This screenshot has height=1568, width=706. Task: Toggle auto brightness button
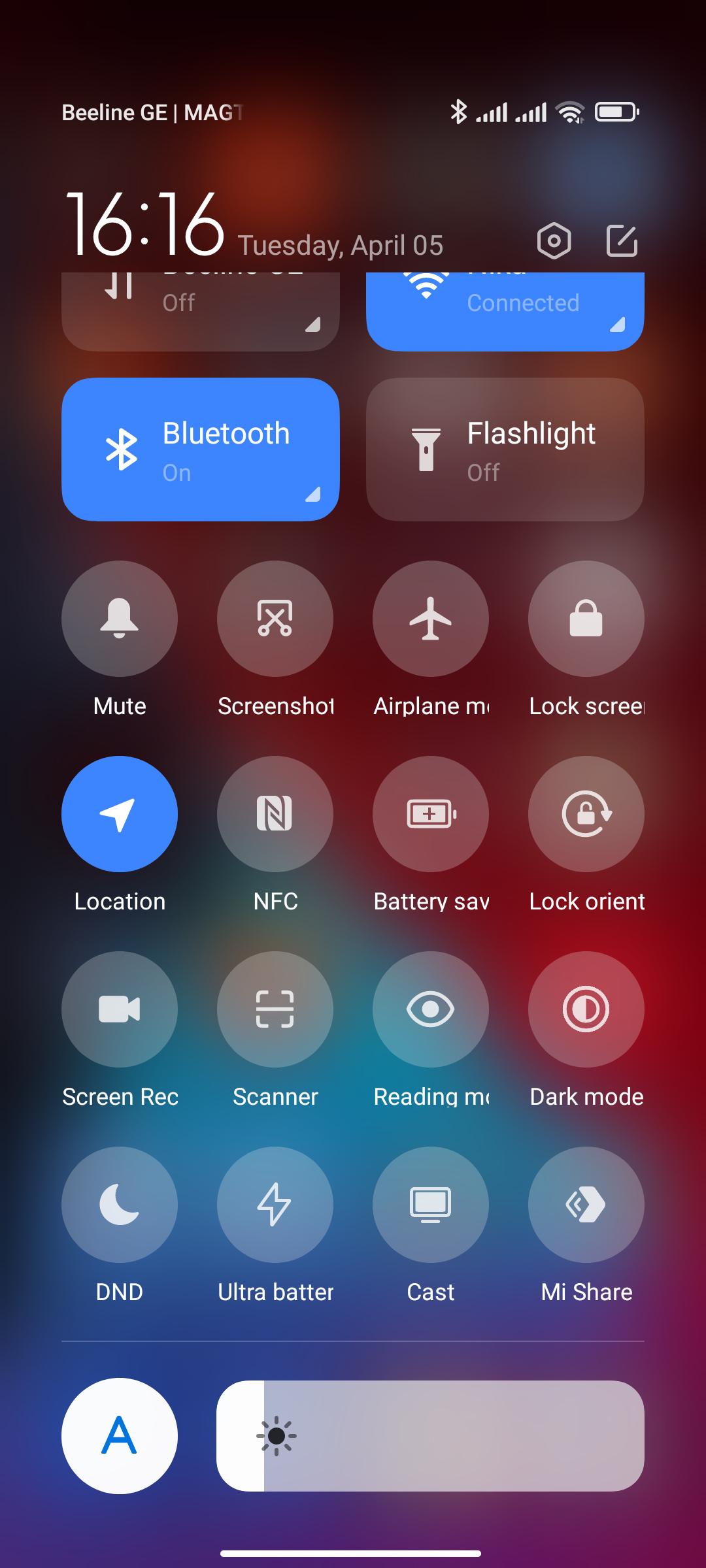pyautogui.click(x=120, y=1436)
